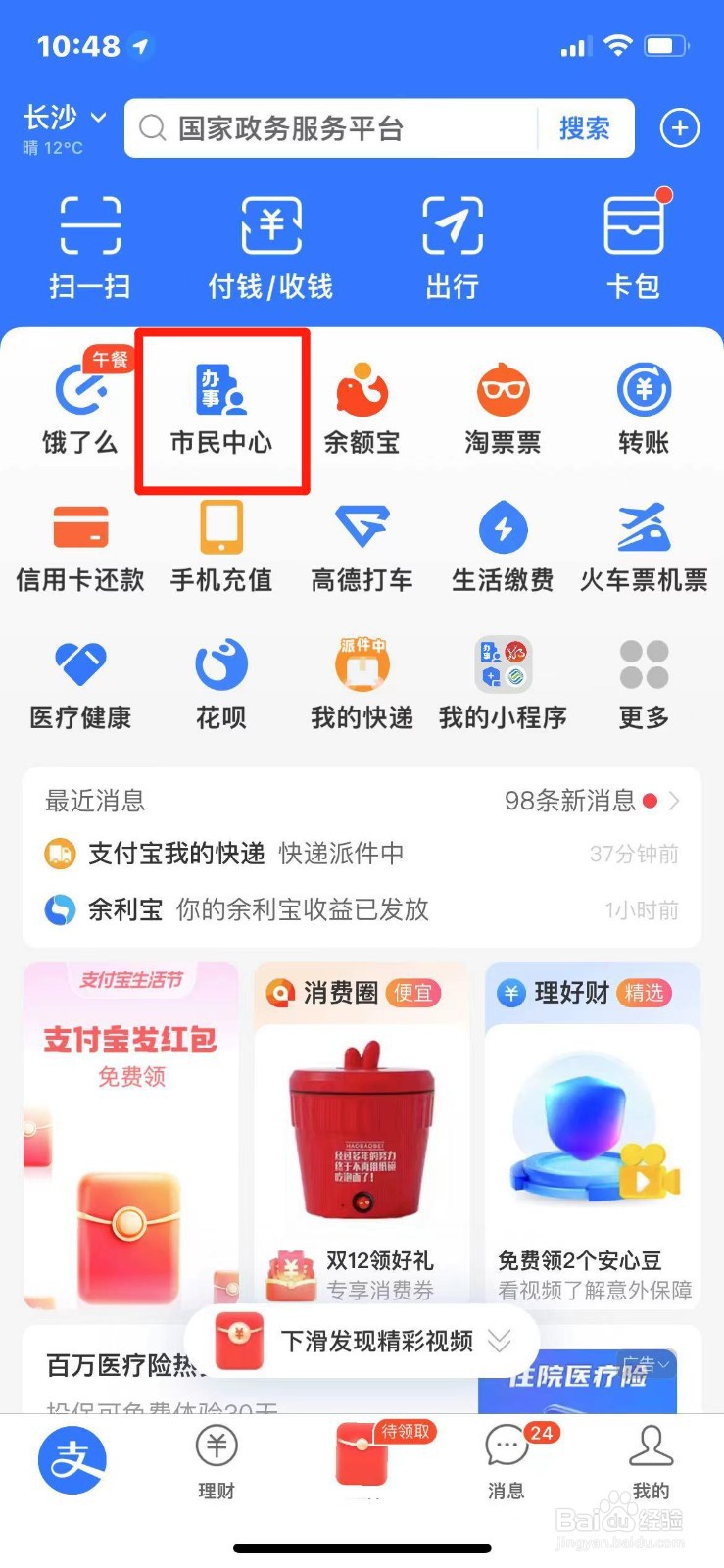724x1568 pixels.
Task: Open the 免费领2个安心豆 insurance card
Action: [592, 1137]
